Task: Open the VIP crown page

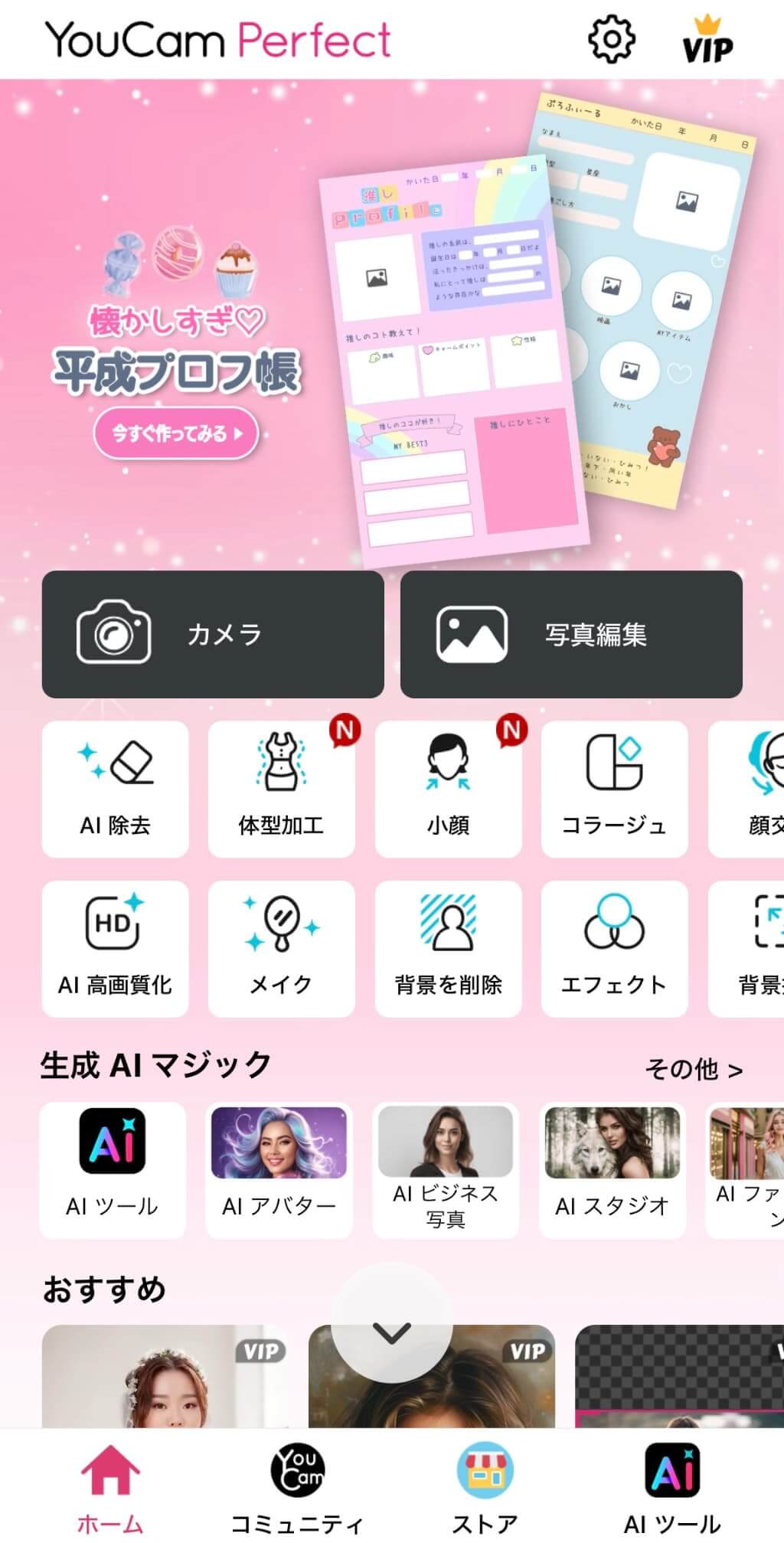Action: (x=707, y=41)
